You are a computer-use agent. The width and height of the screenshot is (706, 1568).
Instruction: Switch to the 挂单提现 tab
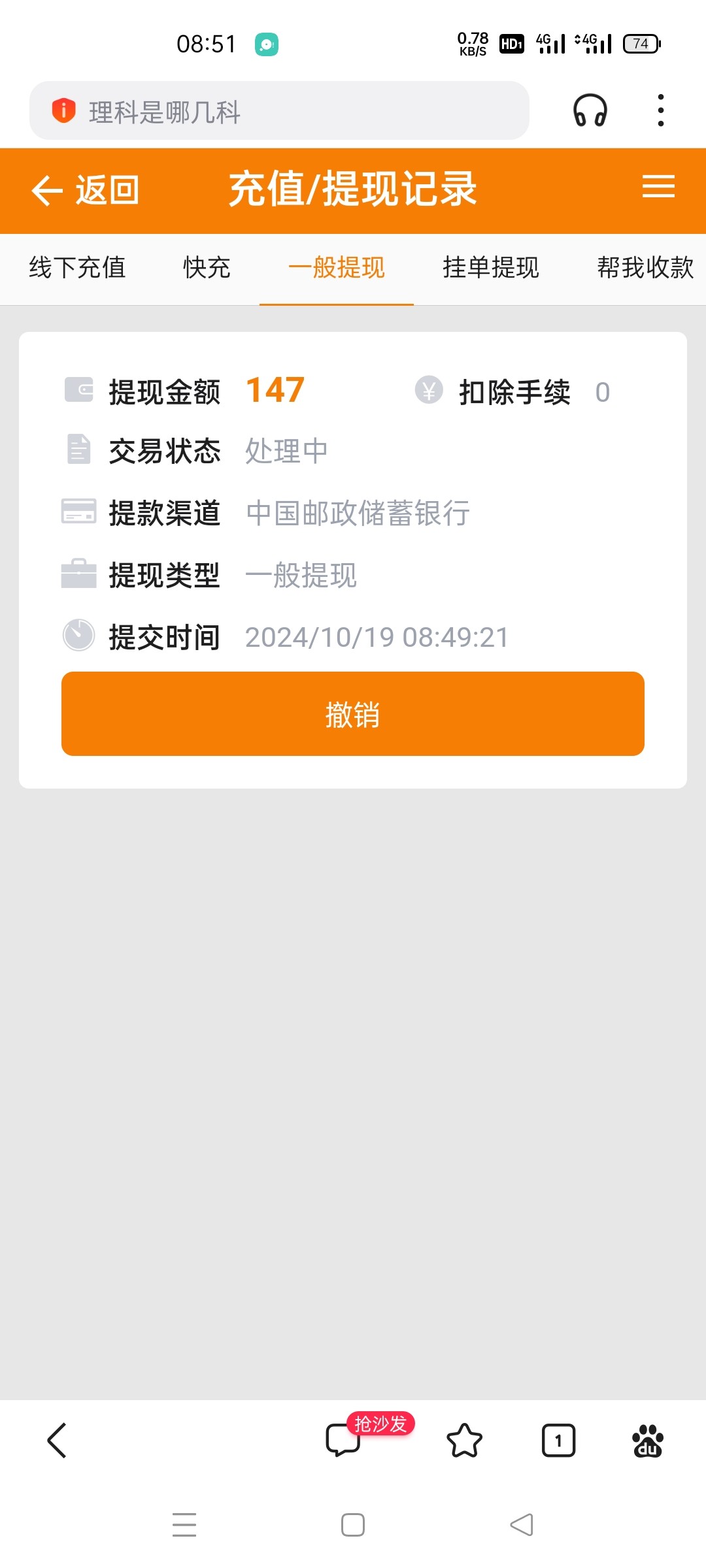(491, 268)
